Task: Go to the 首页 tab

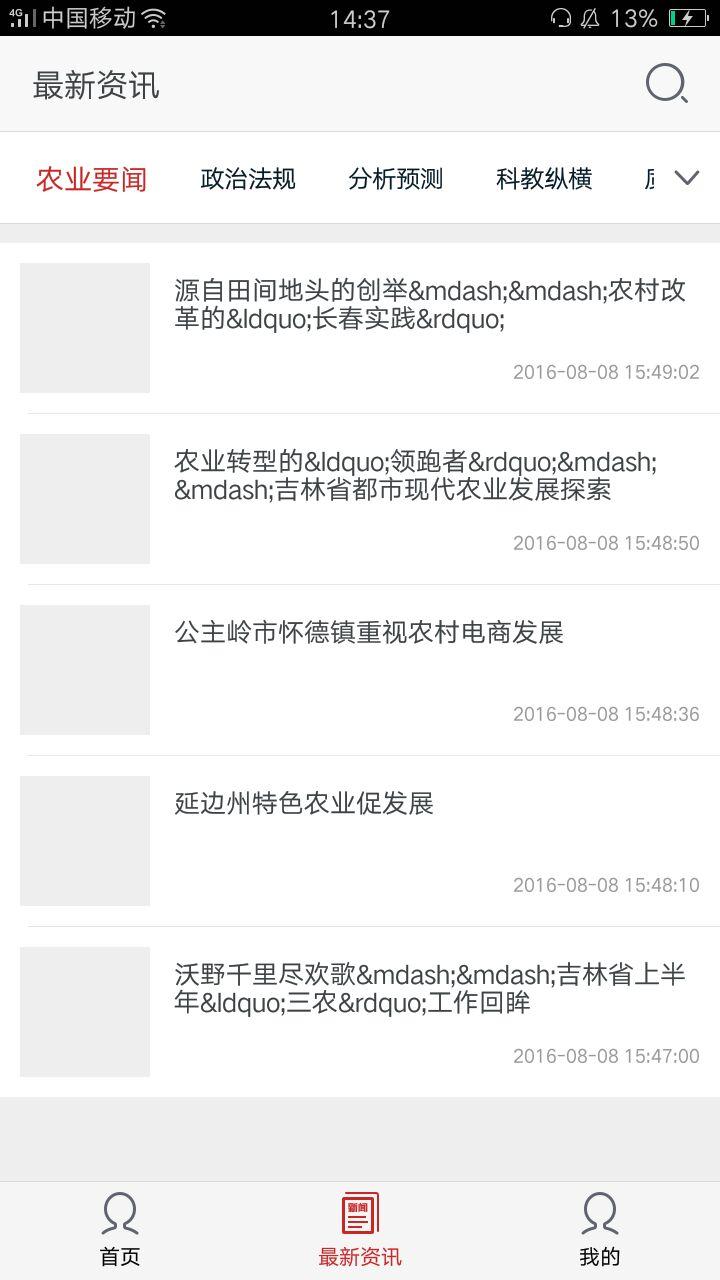Action: tap(120, 1230)
